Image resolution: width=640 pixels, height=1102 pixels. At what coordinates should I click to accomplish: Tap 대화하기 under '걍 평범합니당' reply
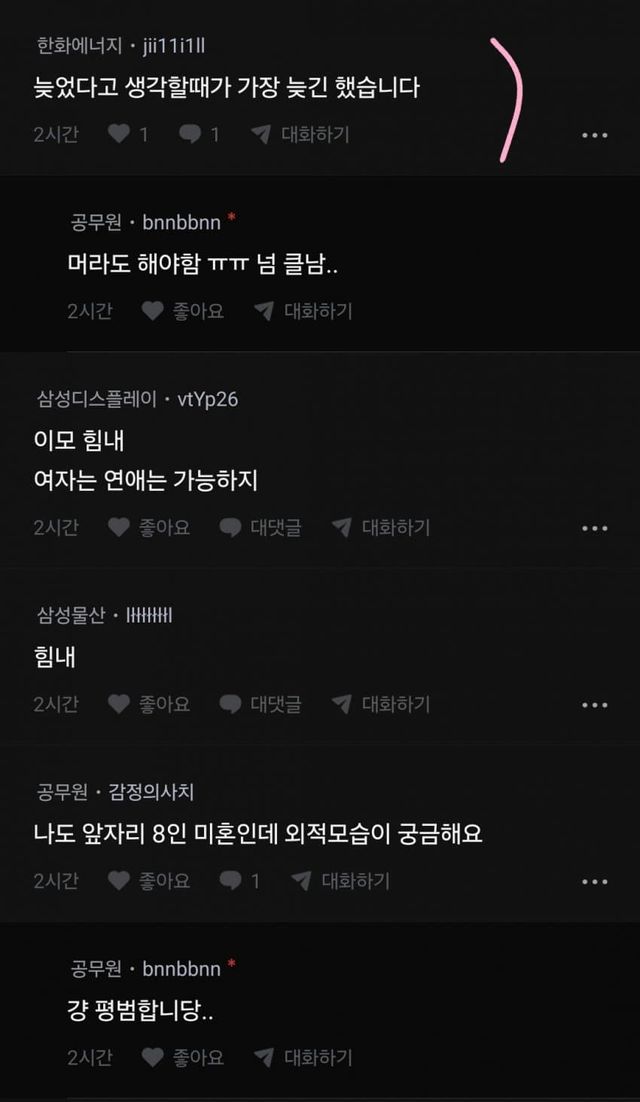(303, 1057)
